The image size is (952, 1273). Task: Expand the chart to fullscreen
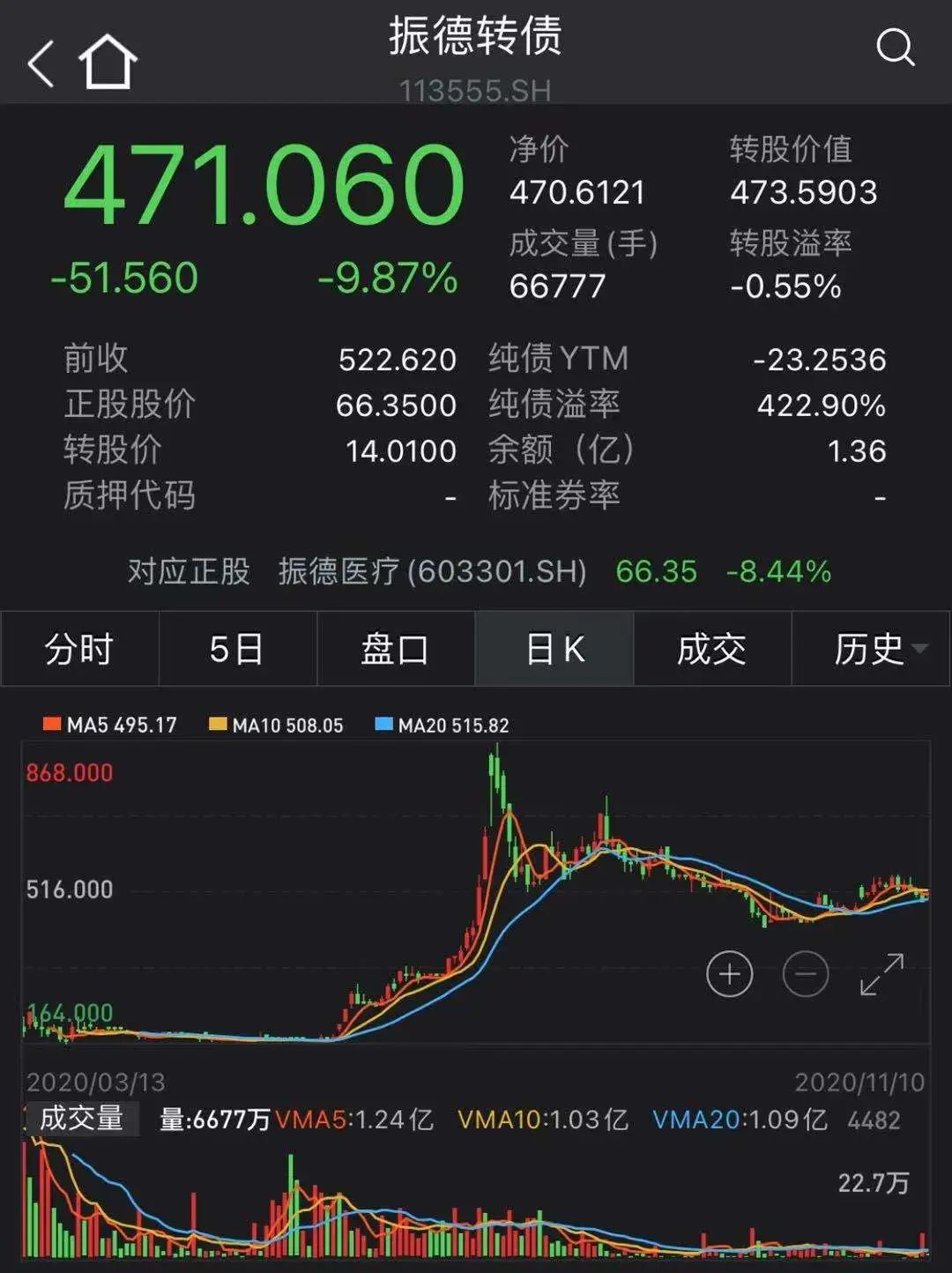pos(881,974)
